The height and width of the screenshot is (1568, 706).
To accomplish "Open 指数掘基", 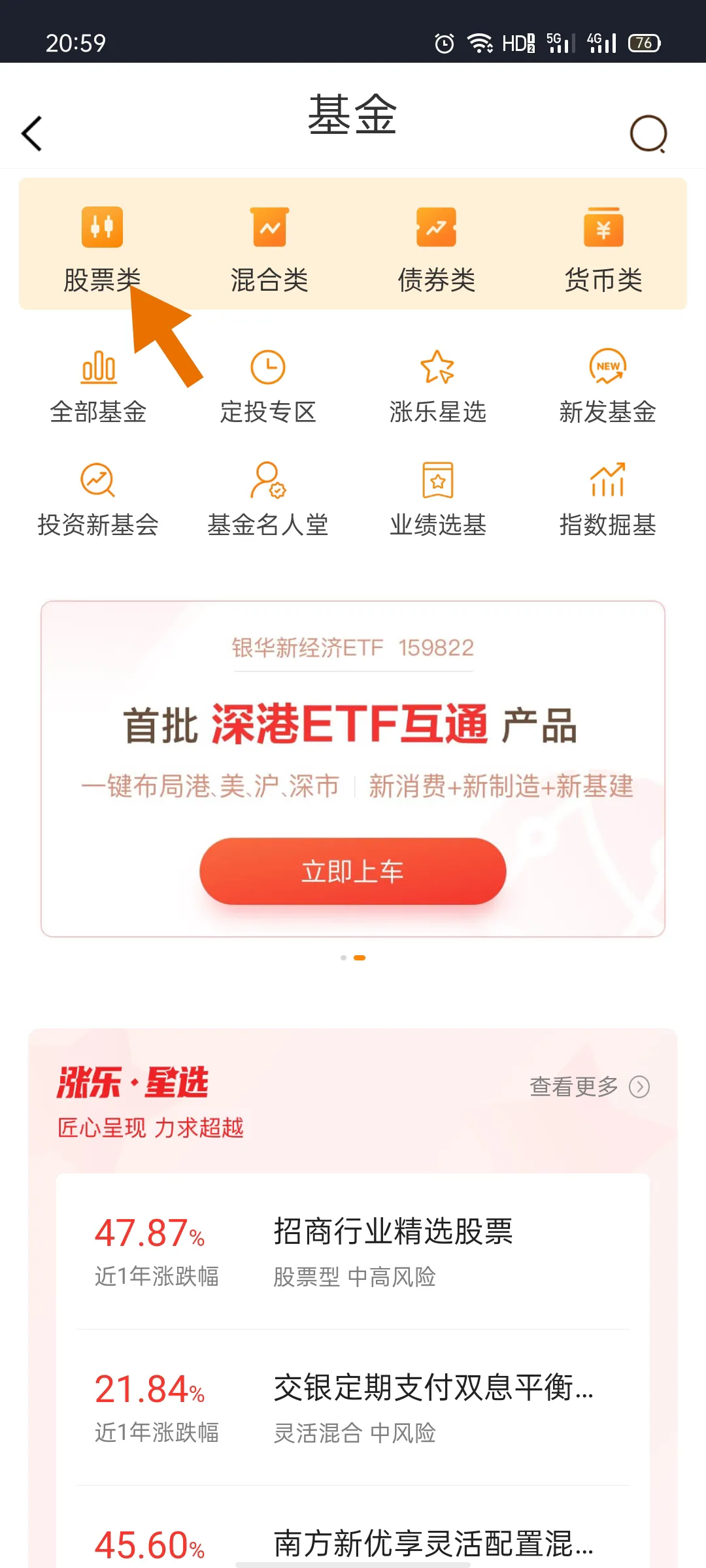I will pyautogui.click(x=608, y=500).
